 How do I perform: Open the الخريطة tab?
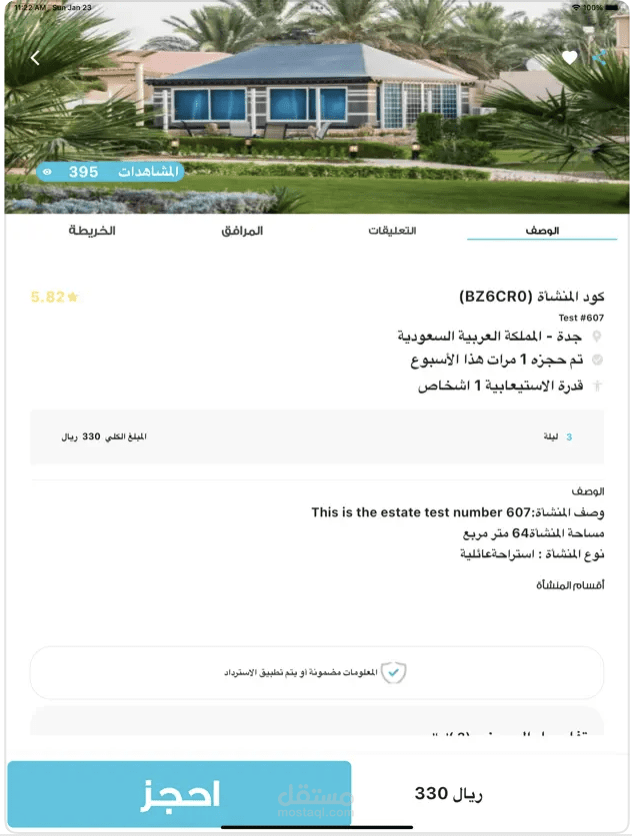click(92, 231)
